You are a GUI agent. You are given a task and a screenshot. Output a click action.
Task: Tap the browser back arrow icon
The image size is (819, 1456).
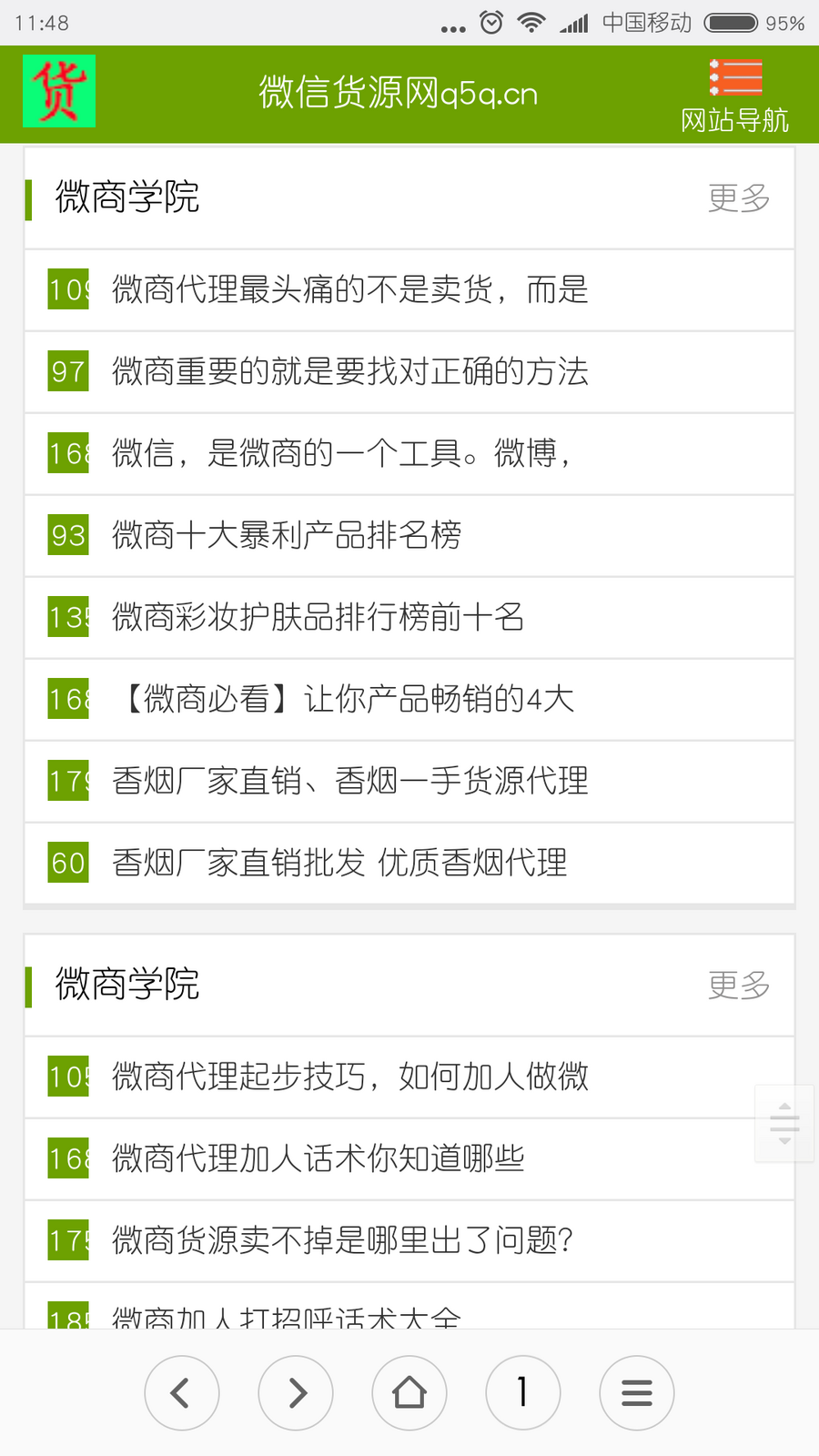pos(182,1392)
